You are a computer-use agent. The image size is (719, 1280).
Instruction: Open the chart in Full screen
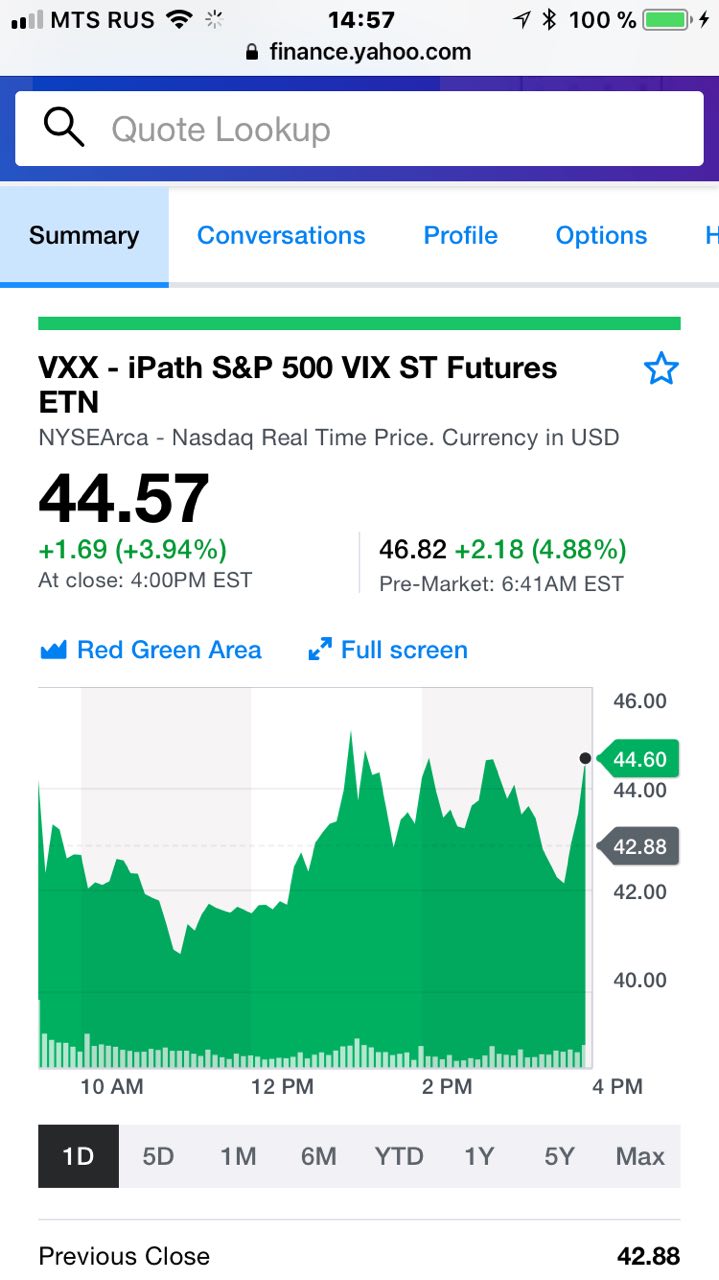pos(388,650)
